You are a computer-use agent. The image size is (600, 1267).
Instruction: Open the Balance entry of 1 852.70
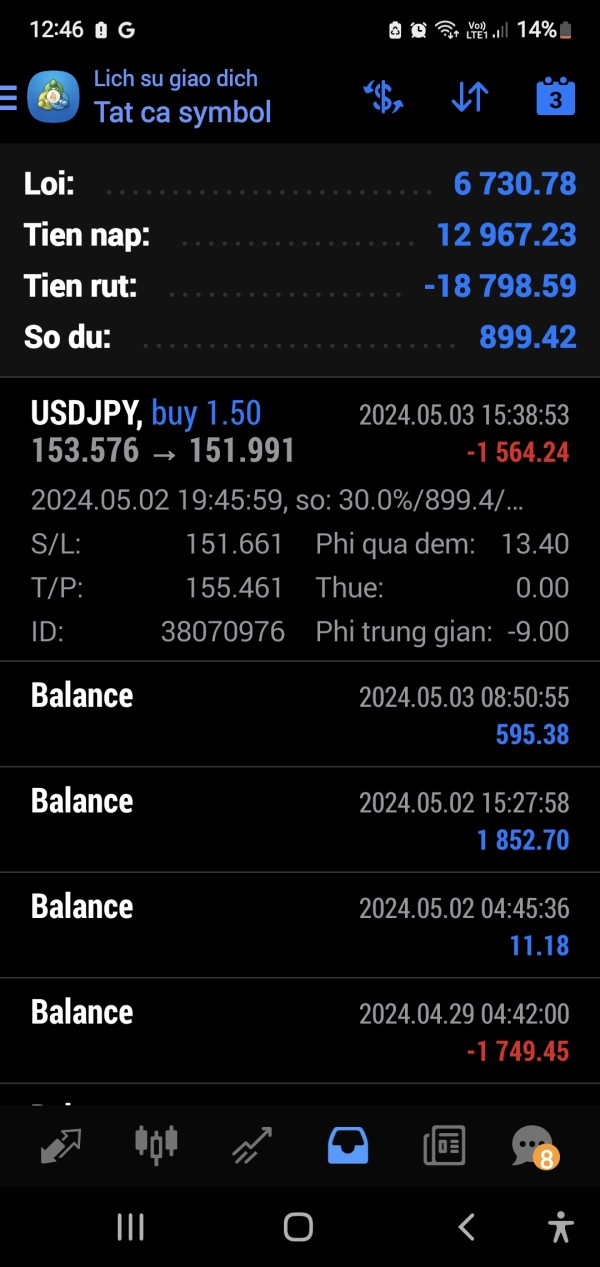click(300, 820)
